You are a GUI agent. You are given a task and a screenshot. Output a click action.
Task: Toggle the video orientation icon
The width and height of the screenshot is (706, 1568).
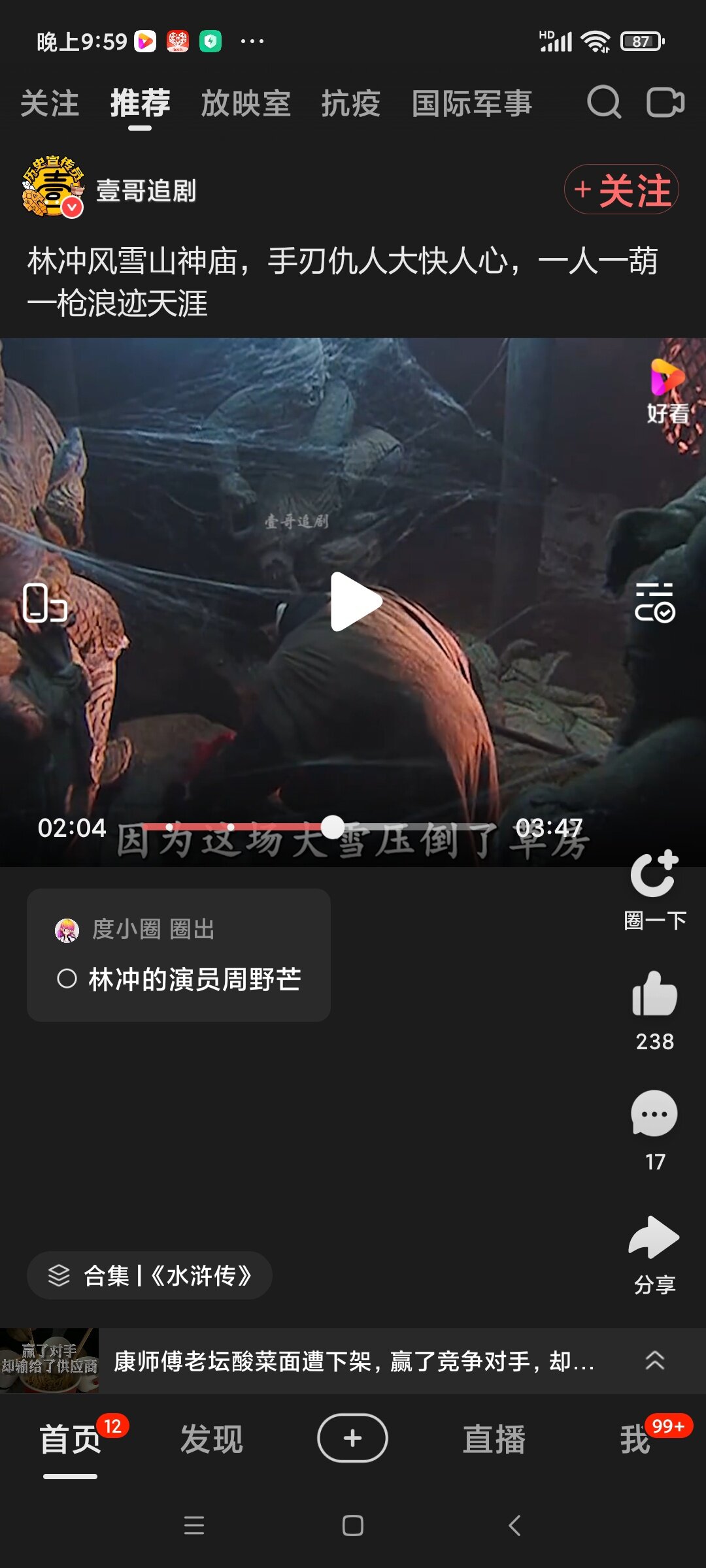(44, 602)
